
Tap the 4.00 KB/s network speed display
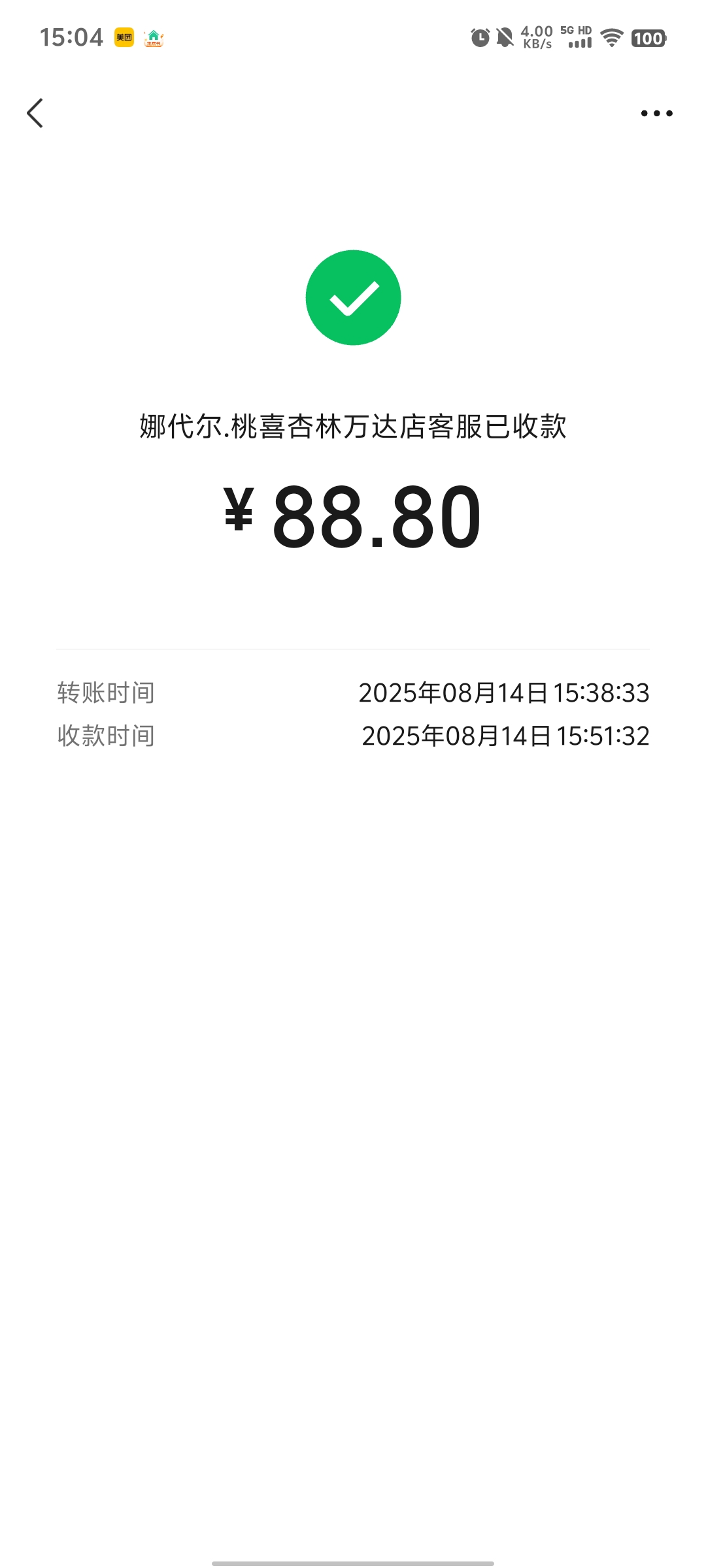click(x=537, y=37)
